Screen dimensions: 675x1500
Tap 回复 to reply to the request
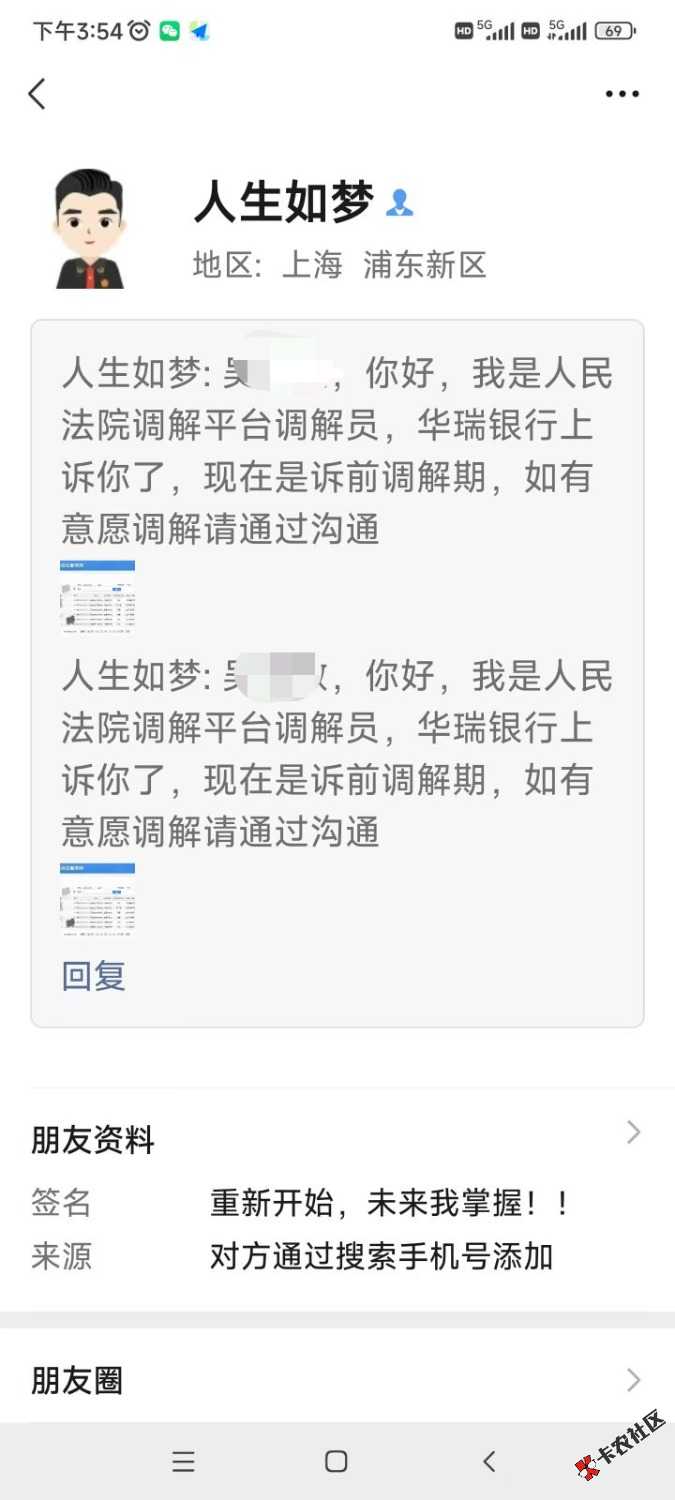pos(94,975)
